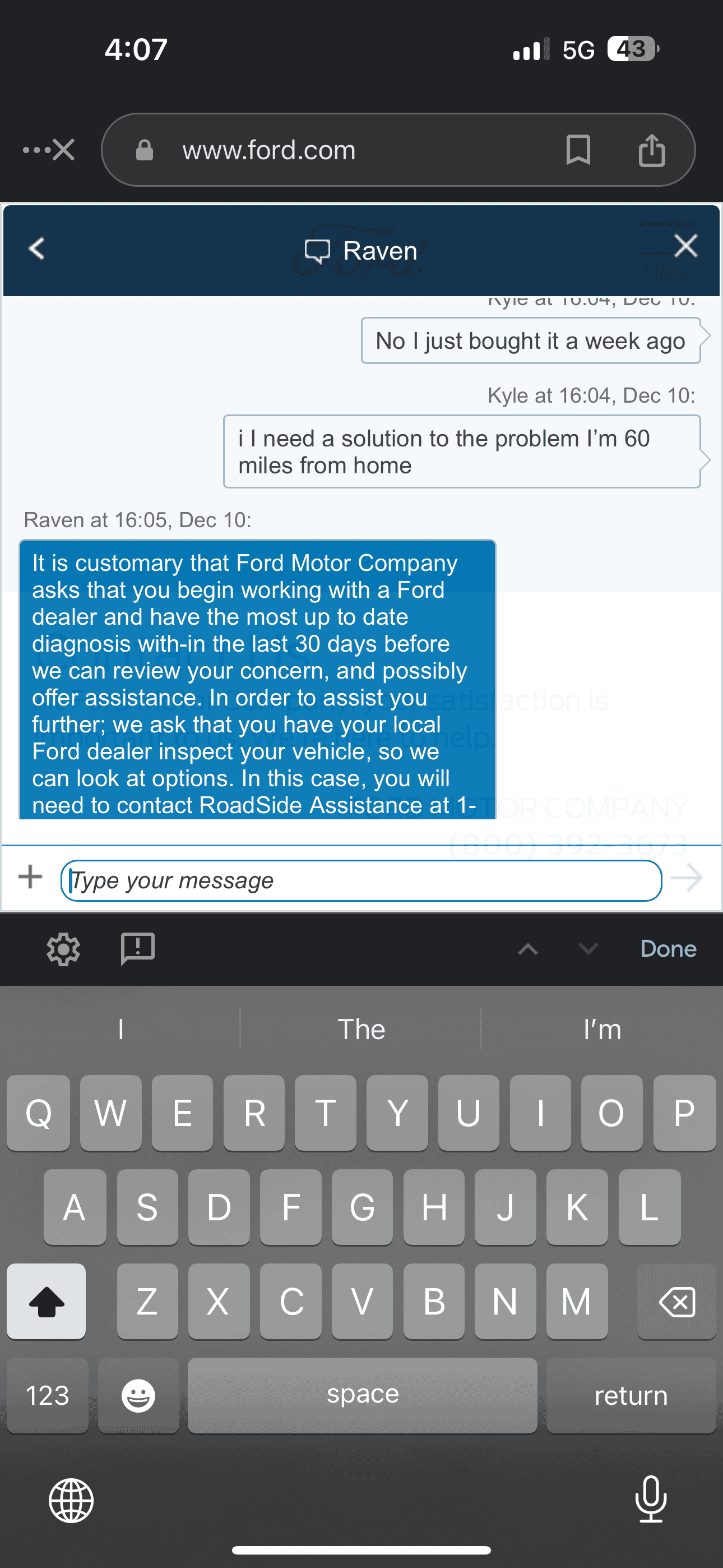Tap the globe keyboard switcher icon
Viewport: 723px width, 1568px height.
72,1499
